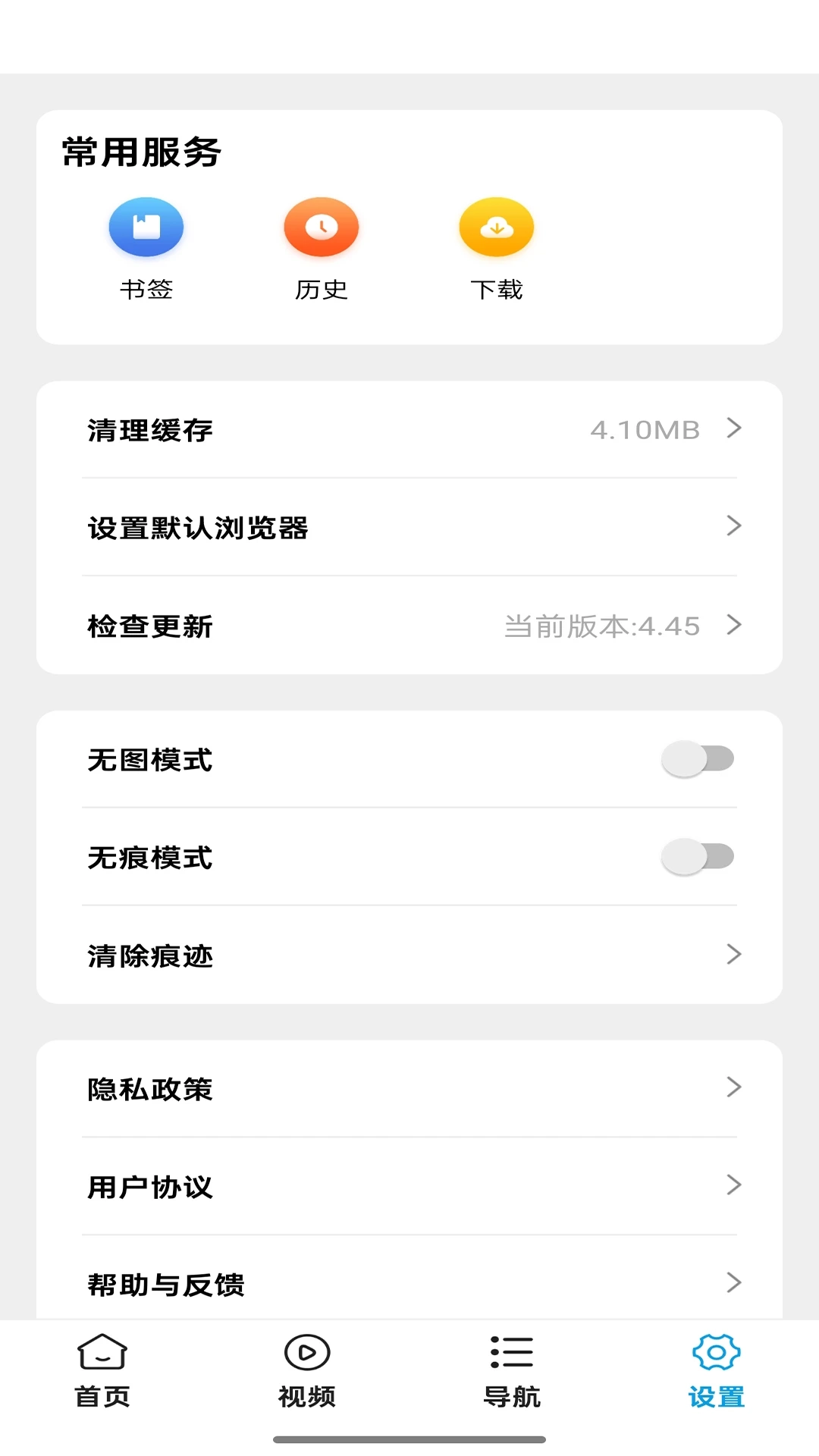Open 用户协议 user agreement

(409, 1186)
